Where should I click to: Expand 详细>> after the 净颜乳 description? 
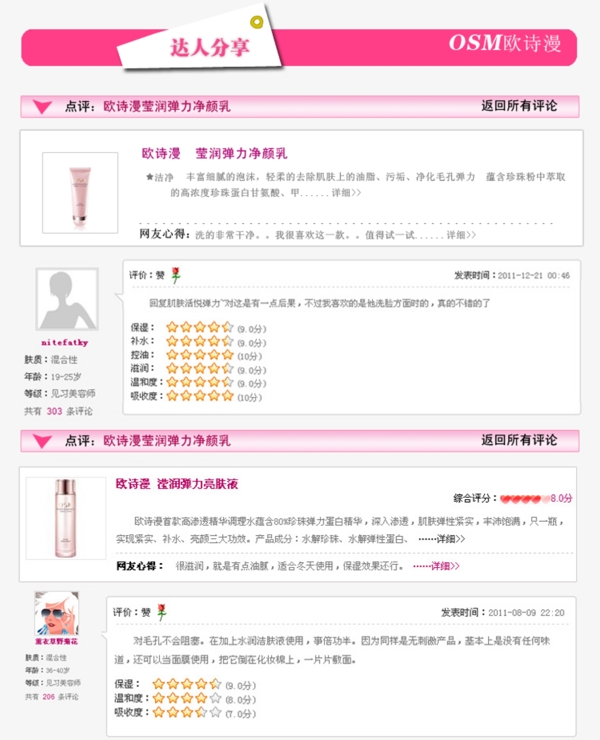point(346,192)
